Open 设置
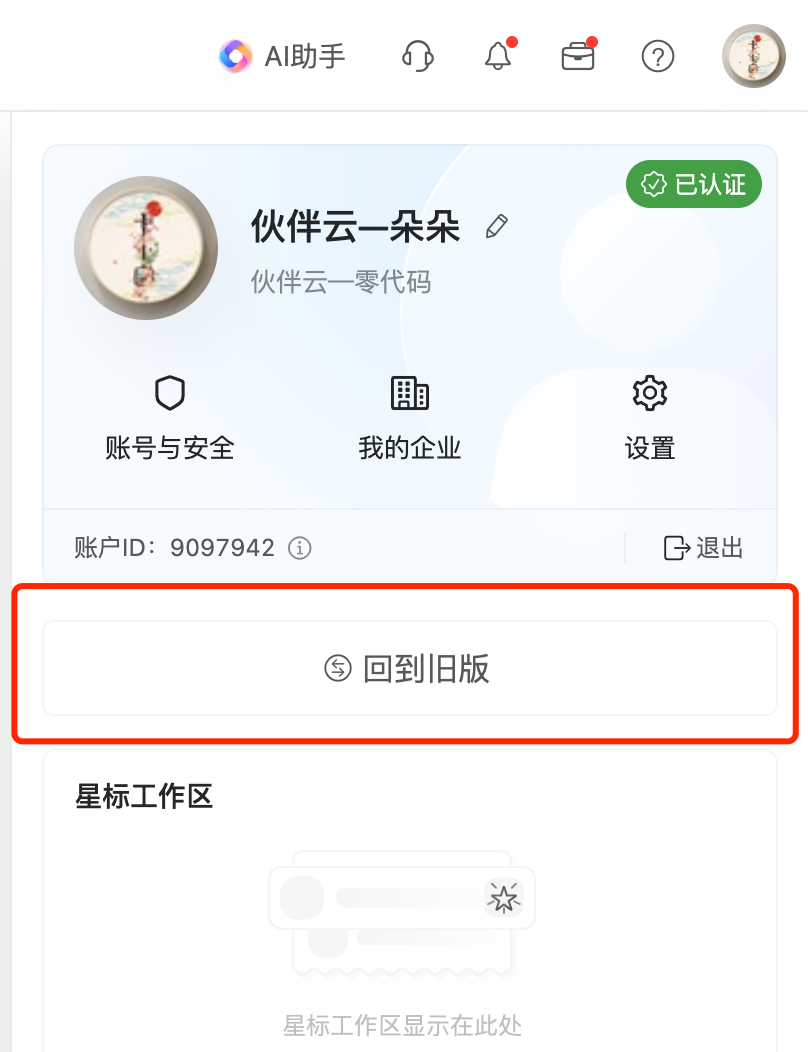The height and width of the screenshot is (1052, 808). [x=650, y=418]
